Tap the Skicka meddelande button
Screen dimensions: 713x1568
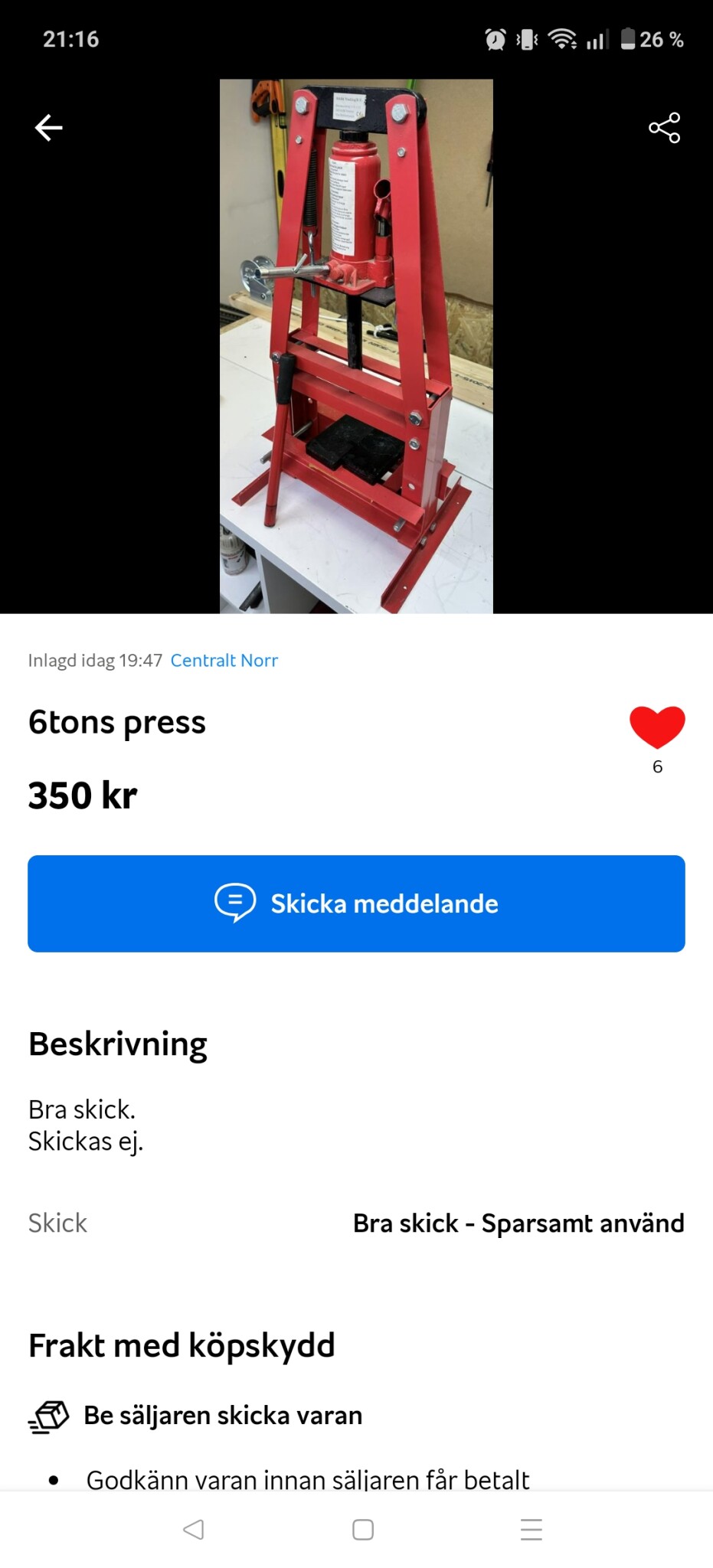356,903
